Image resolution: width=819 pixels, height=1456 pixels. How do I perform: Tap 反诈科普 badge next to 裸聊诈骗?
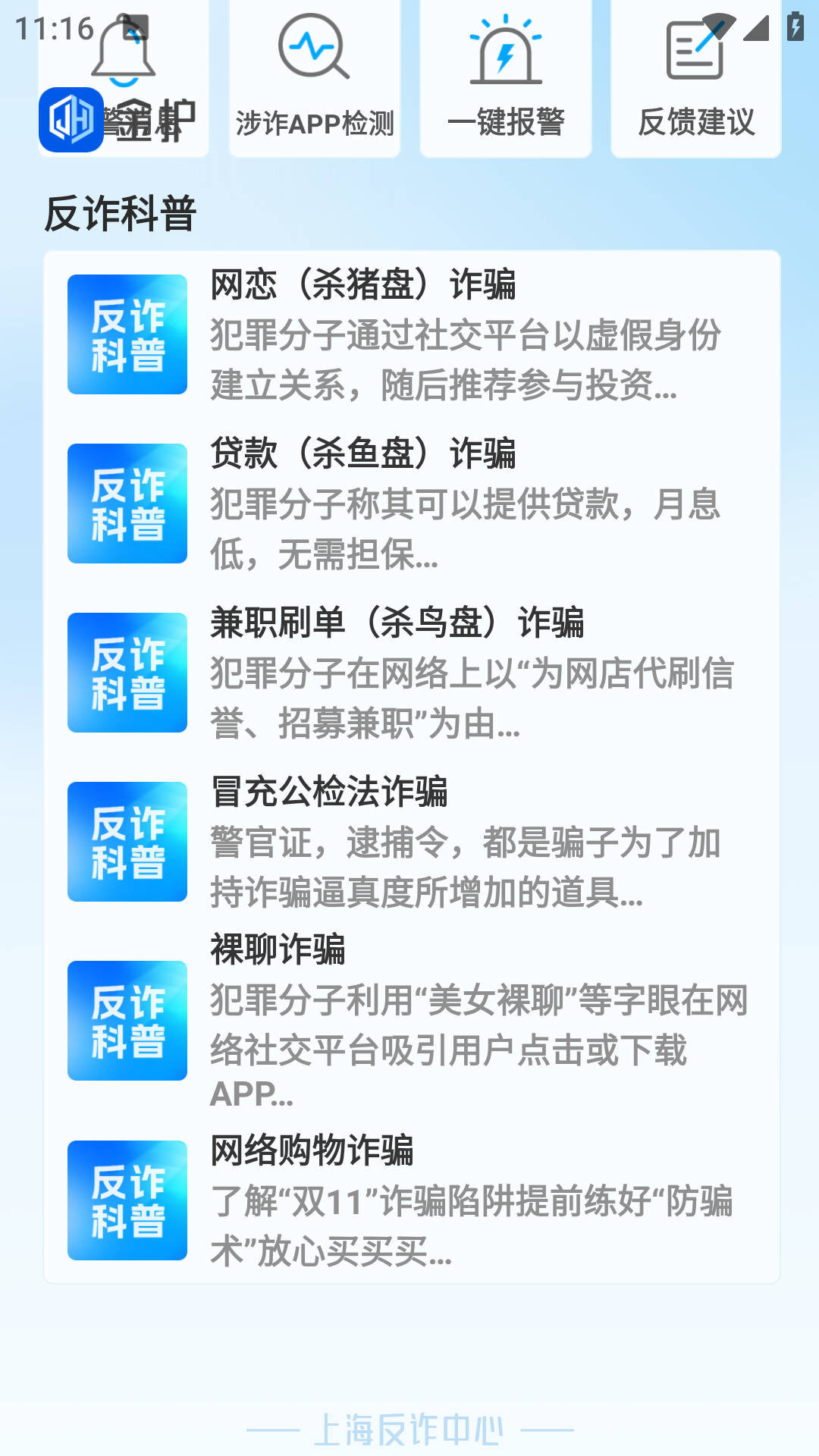click(x=127, y=1021)
